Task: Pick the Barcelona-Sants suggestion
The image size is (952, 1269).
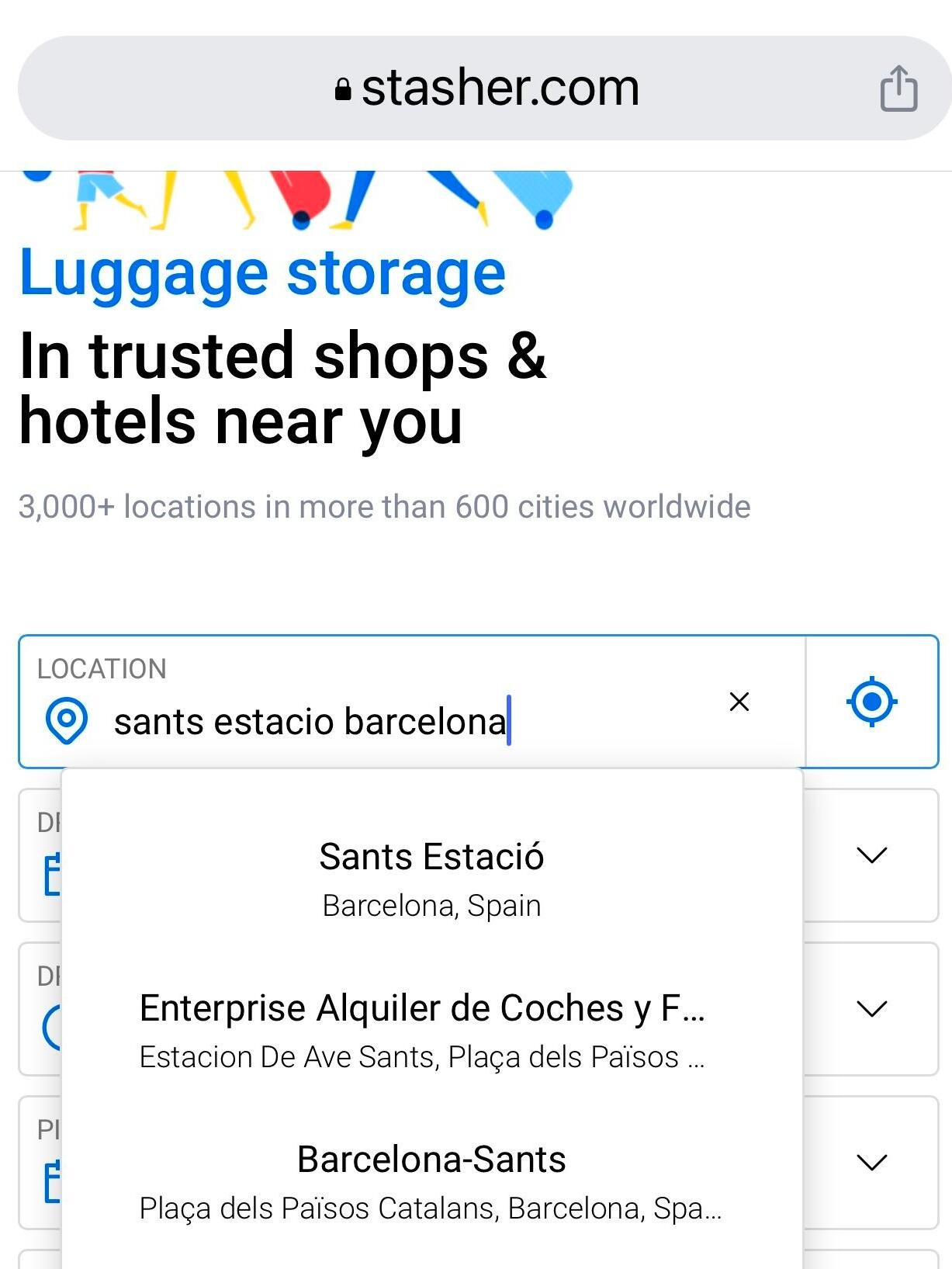Action: point(431,1182)
